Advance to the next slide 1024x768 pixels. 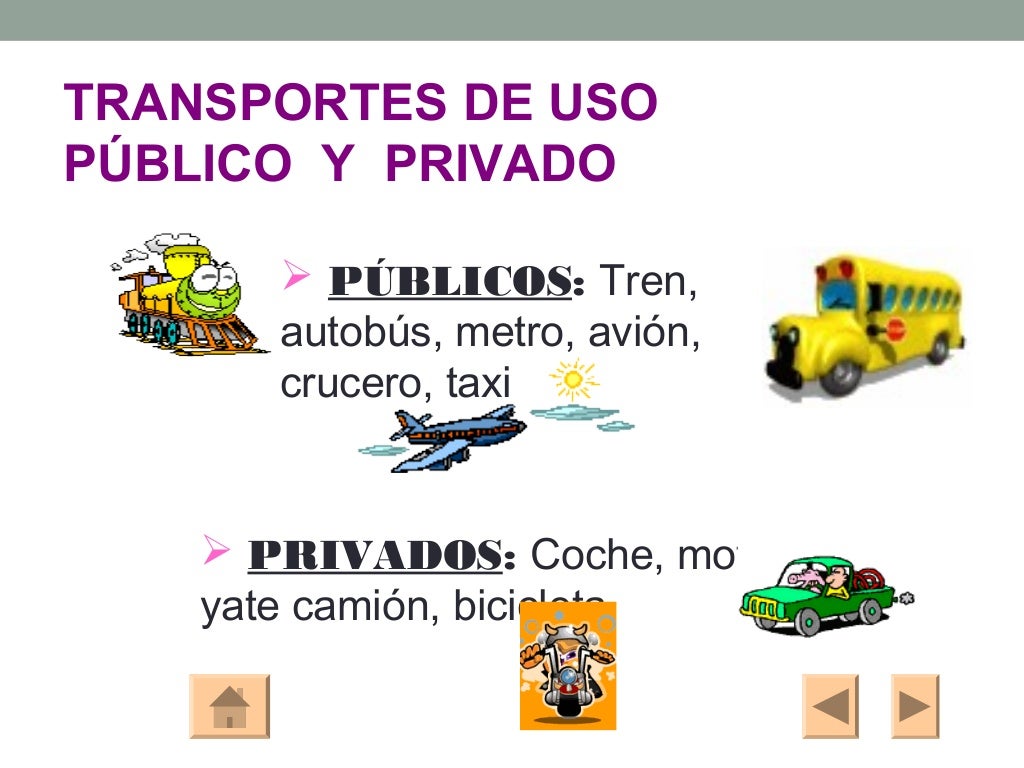pos(915,706)
